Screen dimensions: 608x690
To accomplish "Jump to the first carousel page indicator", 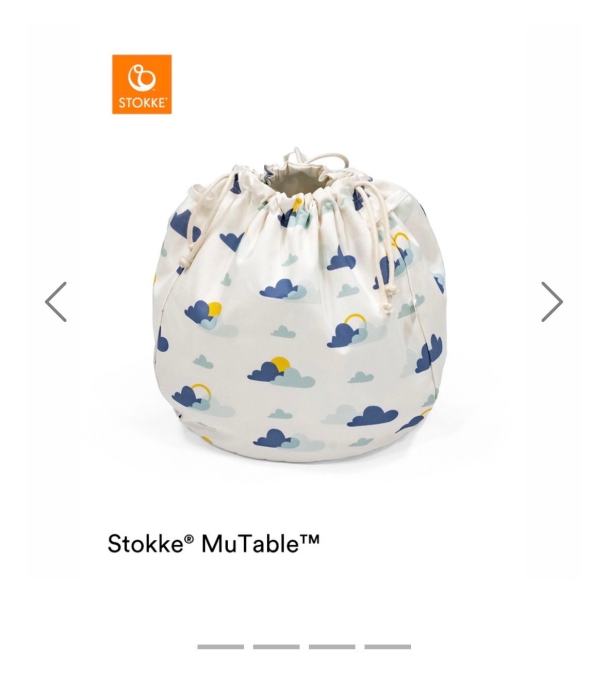I will pyautogui.click(x=220, y=647).
